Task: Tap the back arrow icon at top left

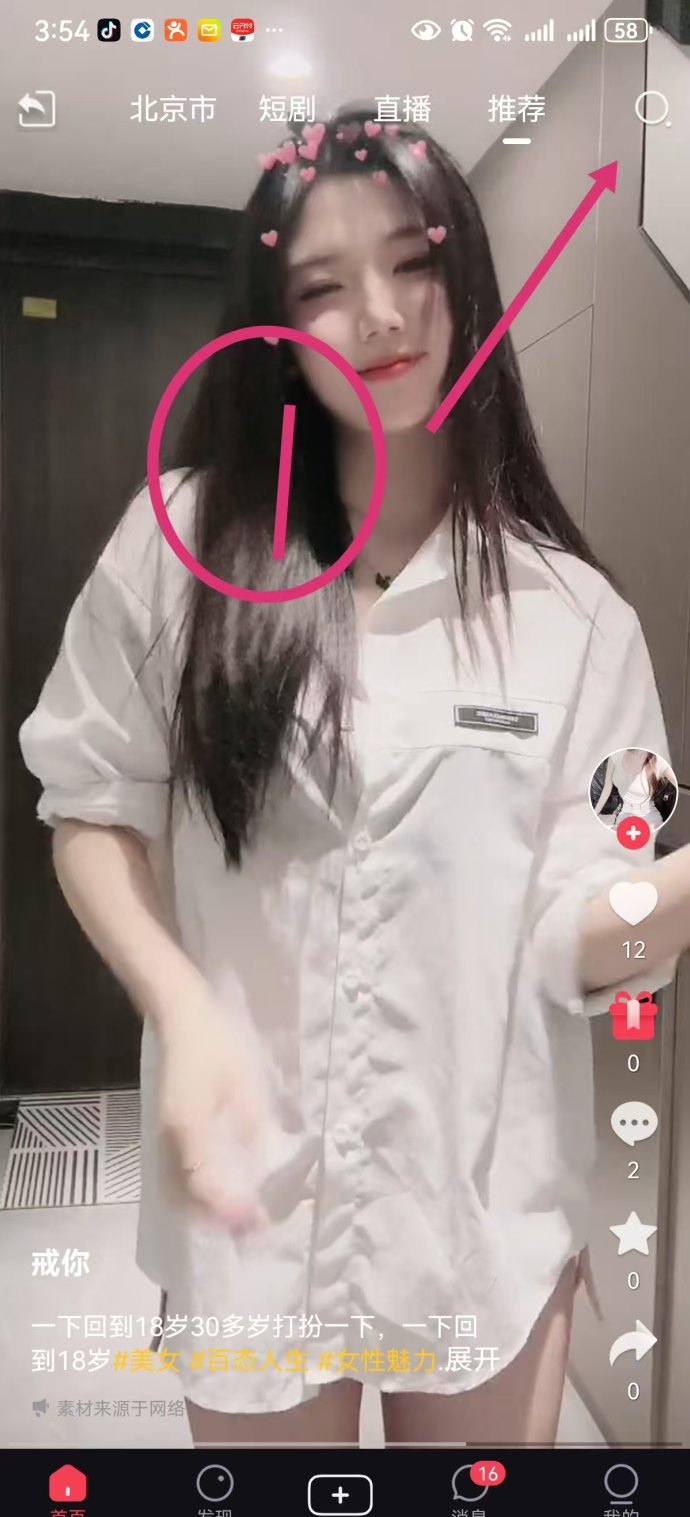Action: click(x=37, y=110)
